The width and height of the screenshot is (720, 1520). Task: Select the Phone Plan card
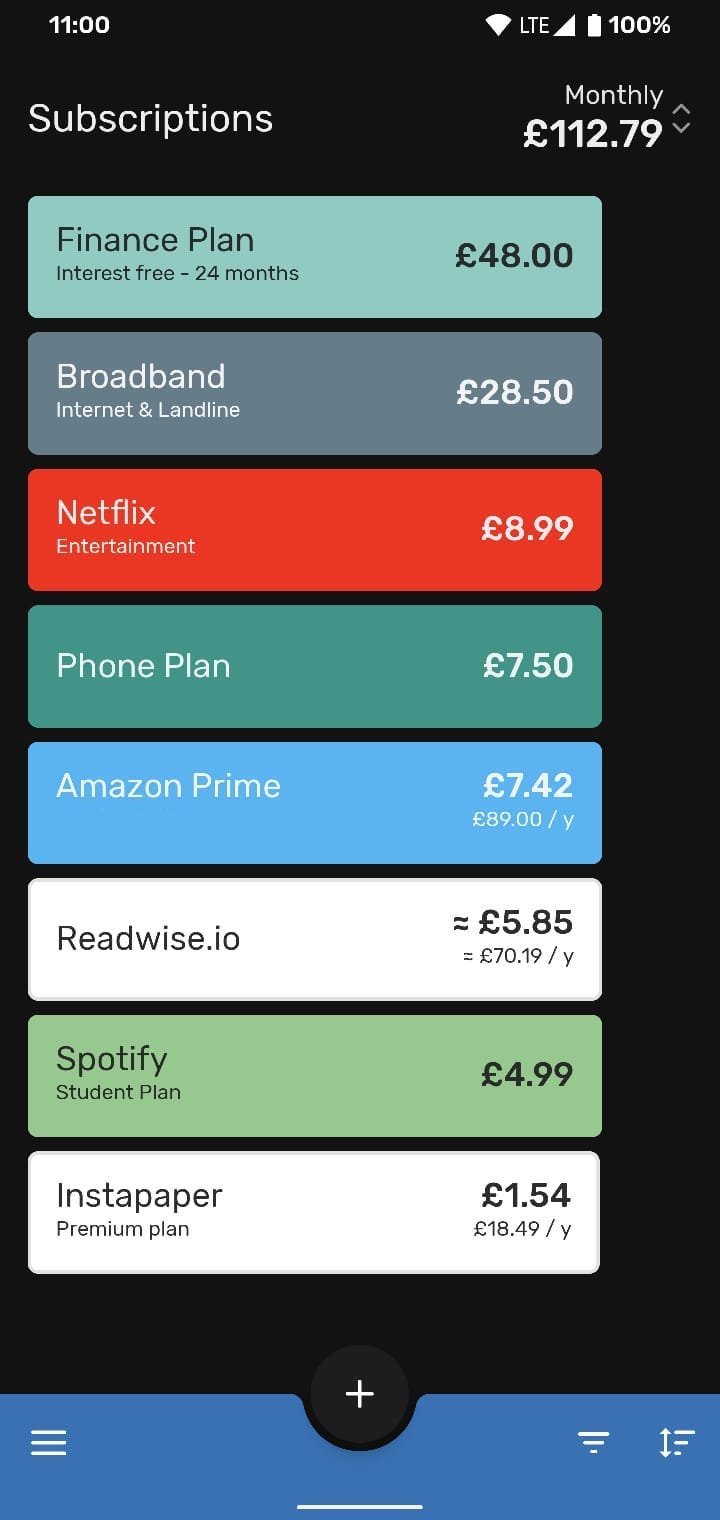click(315, 666)
